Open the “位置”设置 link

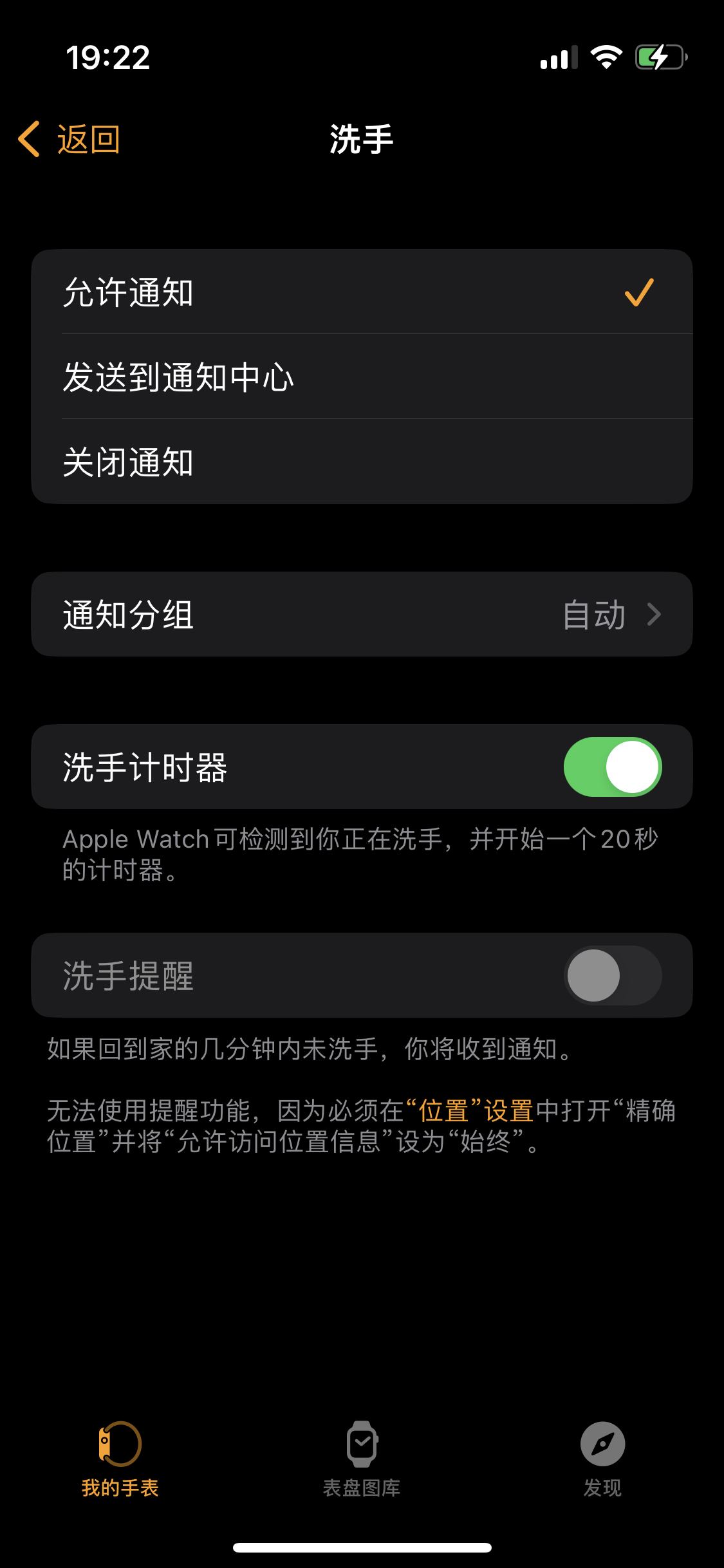[476, 1111]
